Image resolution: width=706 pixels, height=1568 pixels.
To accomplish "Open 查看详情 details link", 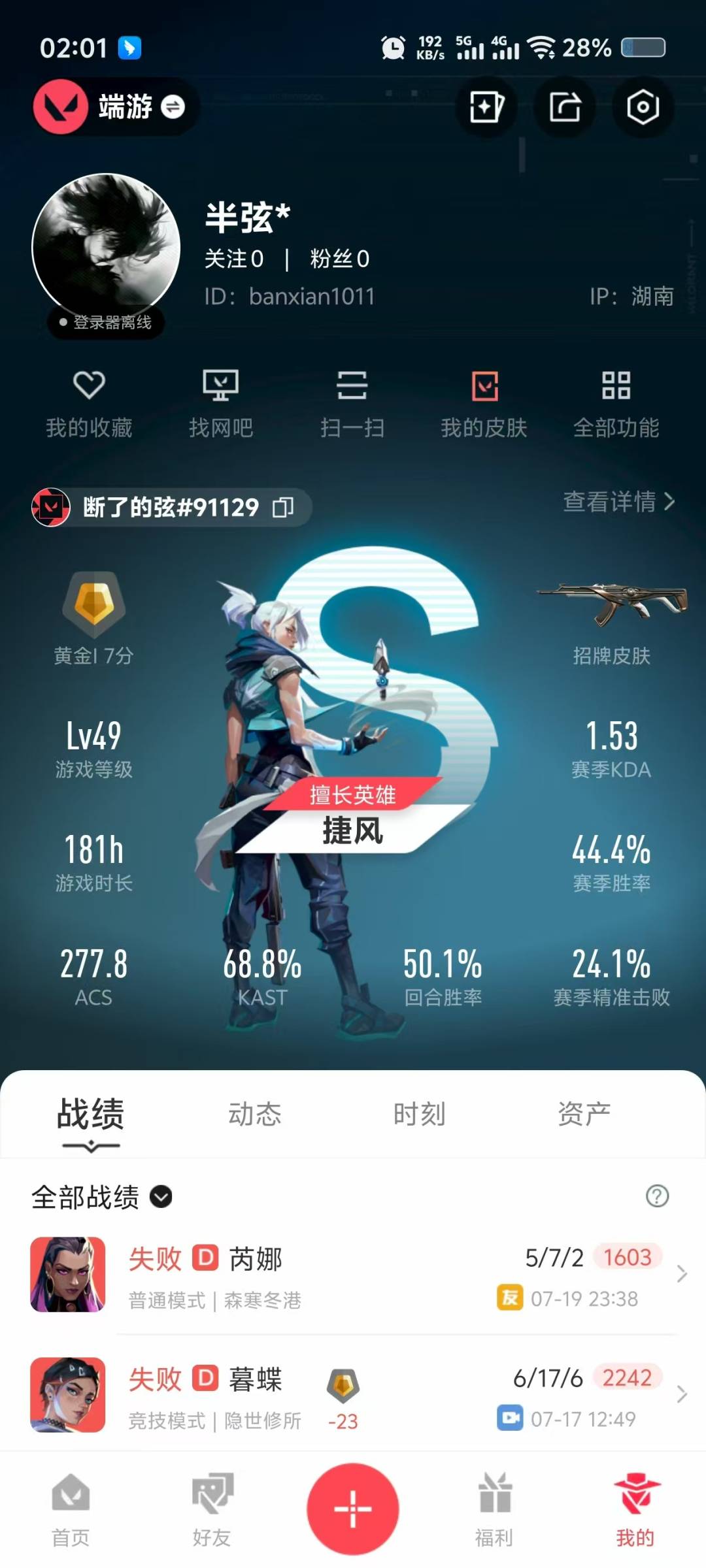I will tap(619, 502).
